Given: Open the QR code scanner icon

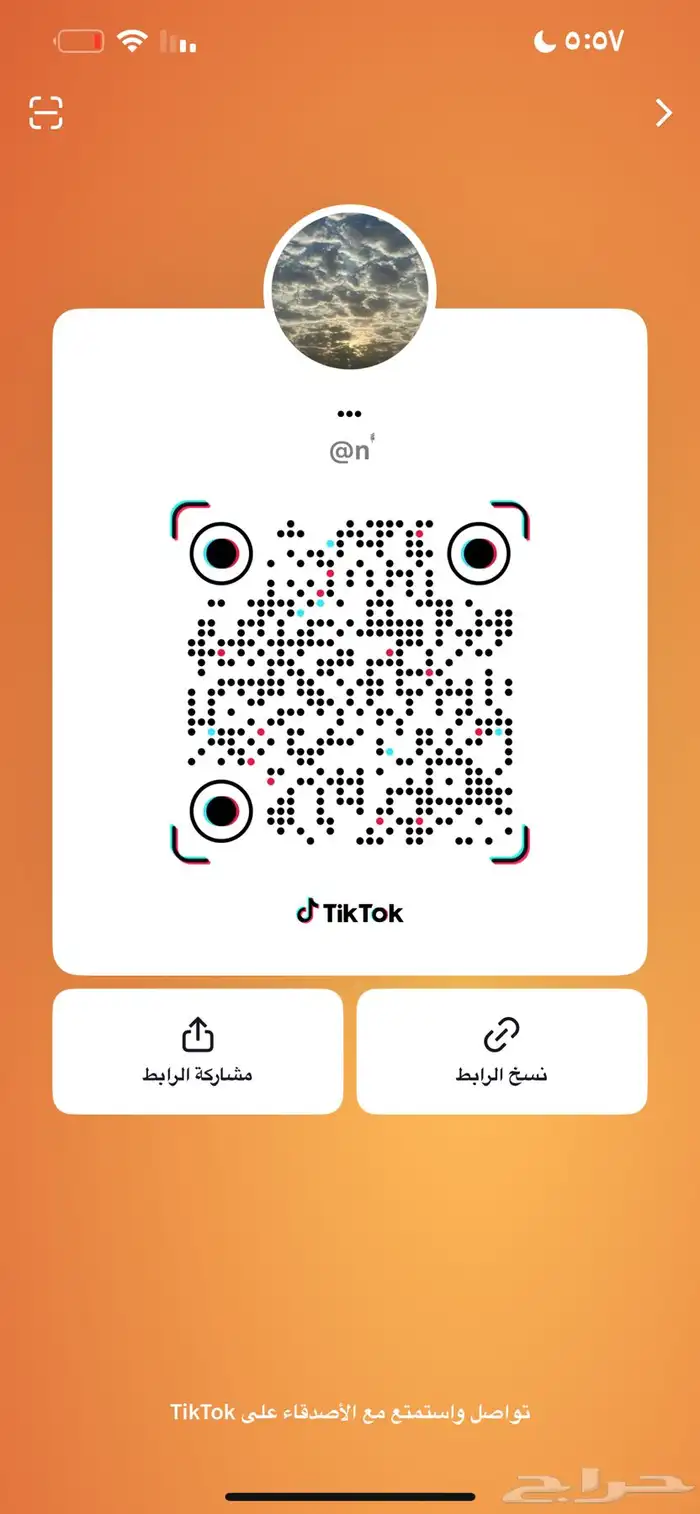Looking at the screenshot, I should [46, 113].
